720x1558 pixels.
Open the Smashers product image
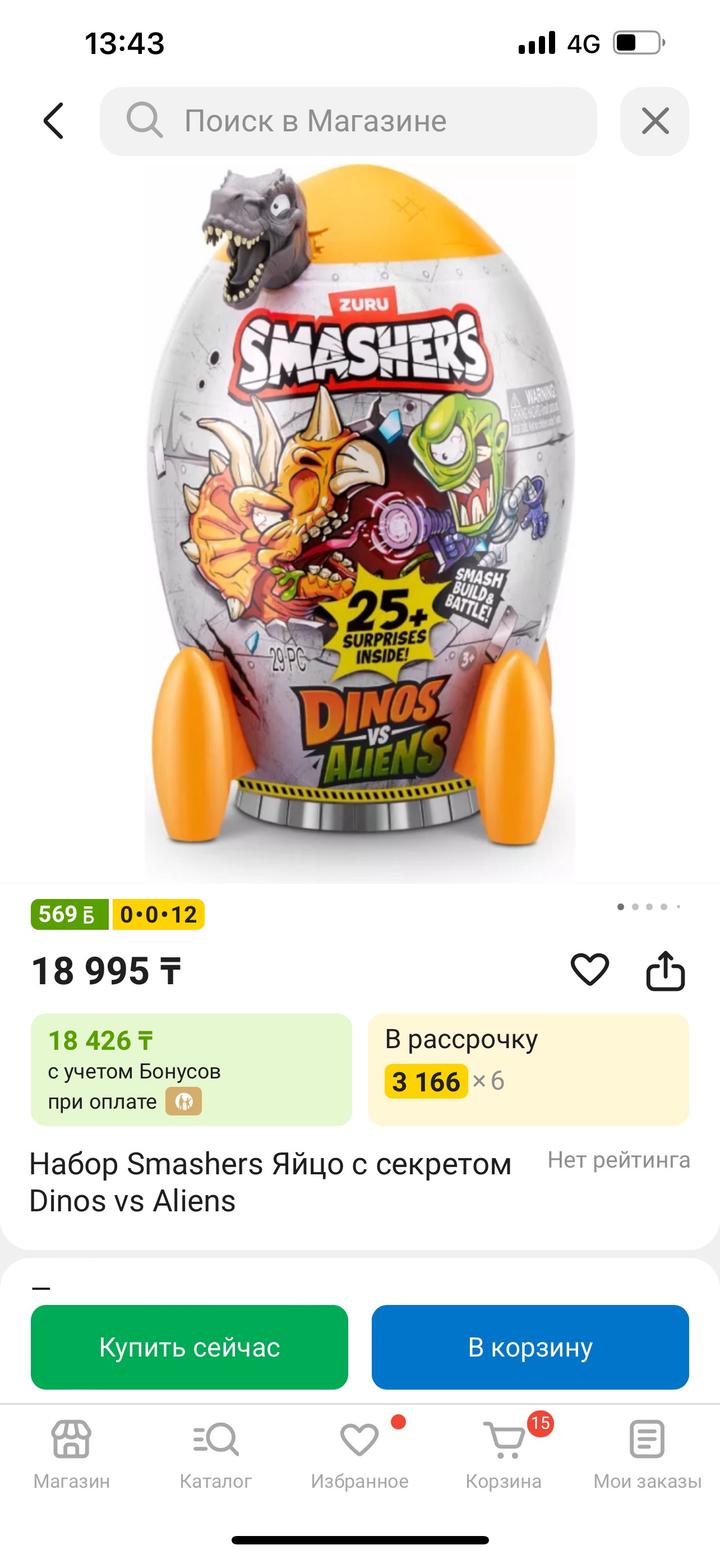pyautogui.click(x=360, y=520)
